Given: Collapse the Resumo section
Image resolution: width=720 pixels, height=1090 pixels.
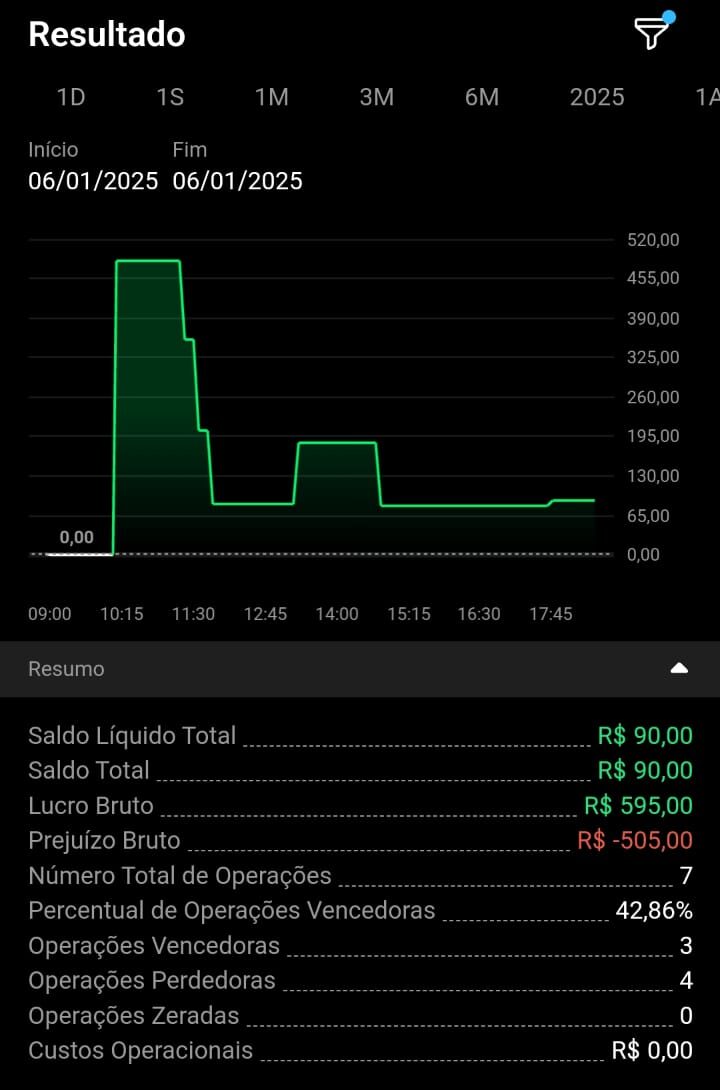Looking at the screenshot, I should 679,669.
